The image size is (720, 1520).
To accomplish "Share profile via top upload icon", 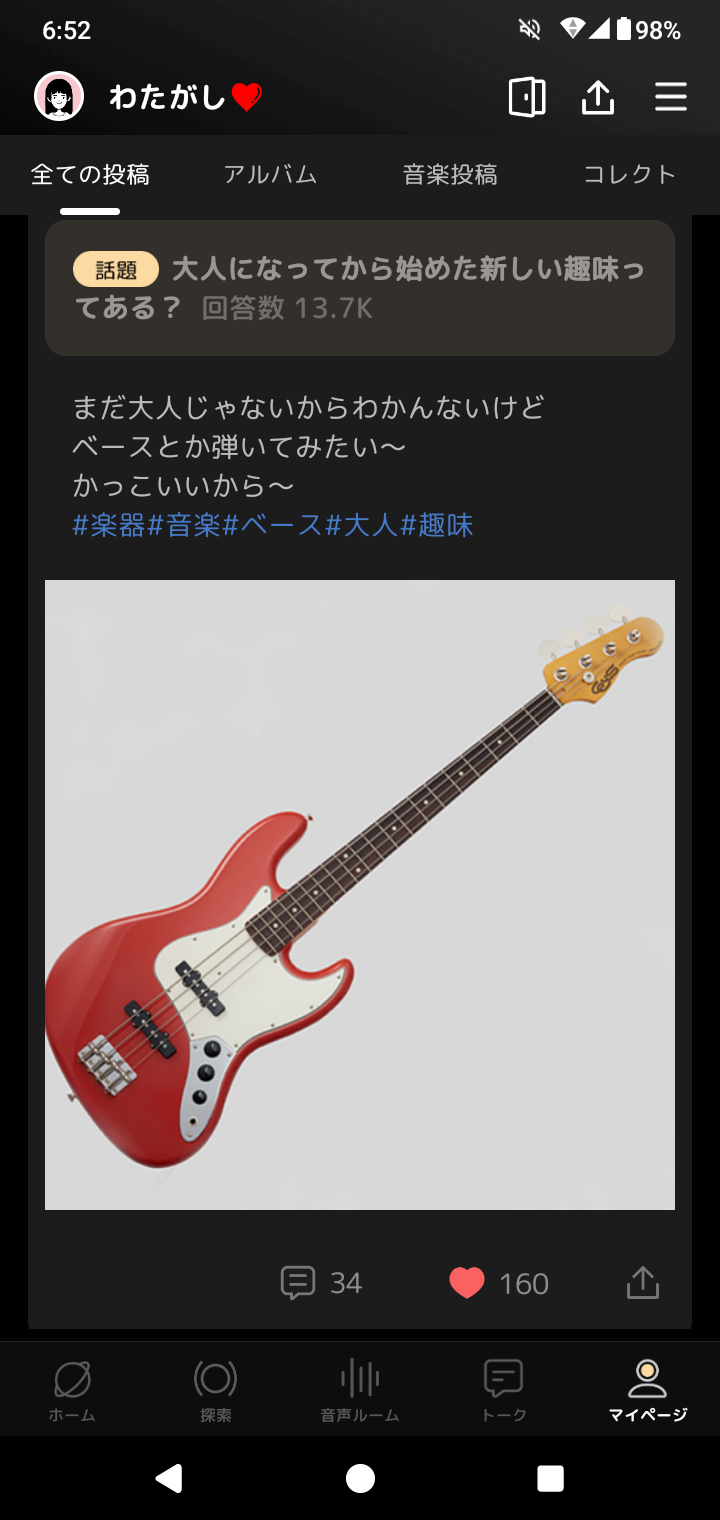I will tap(598, 97).
